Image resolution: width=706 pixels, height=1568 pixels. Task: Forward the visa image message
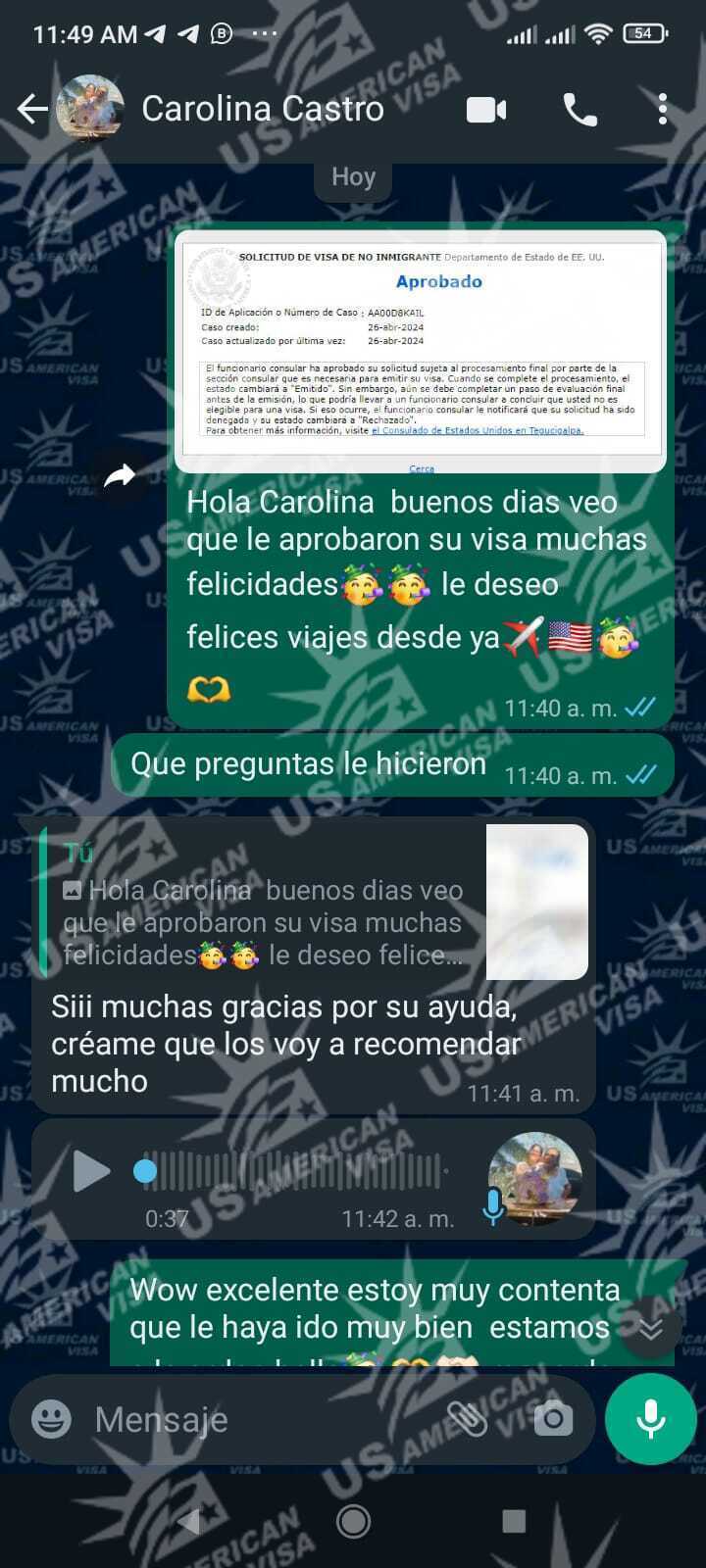pyautogui.click(x=120, y=476)
